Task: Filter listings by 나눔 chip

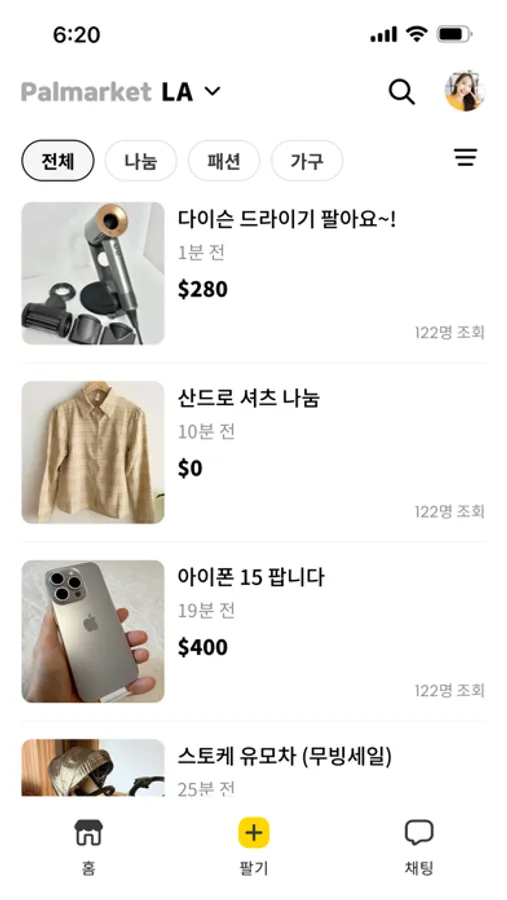Action: pos(141,161)
